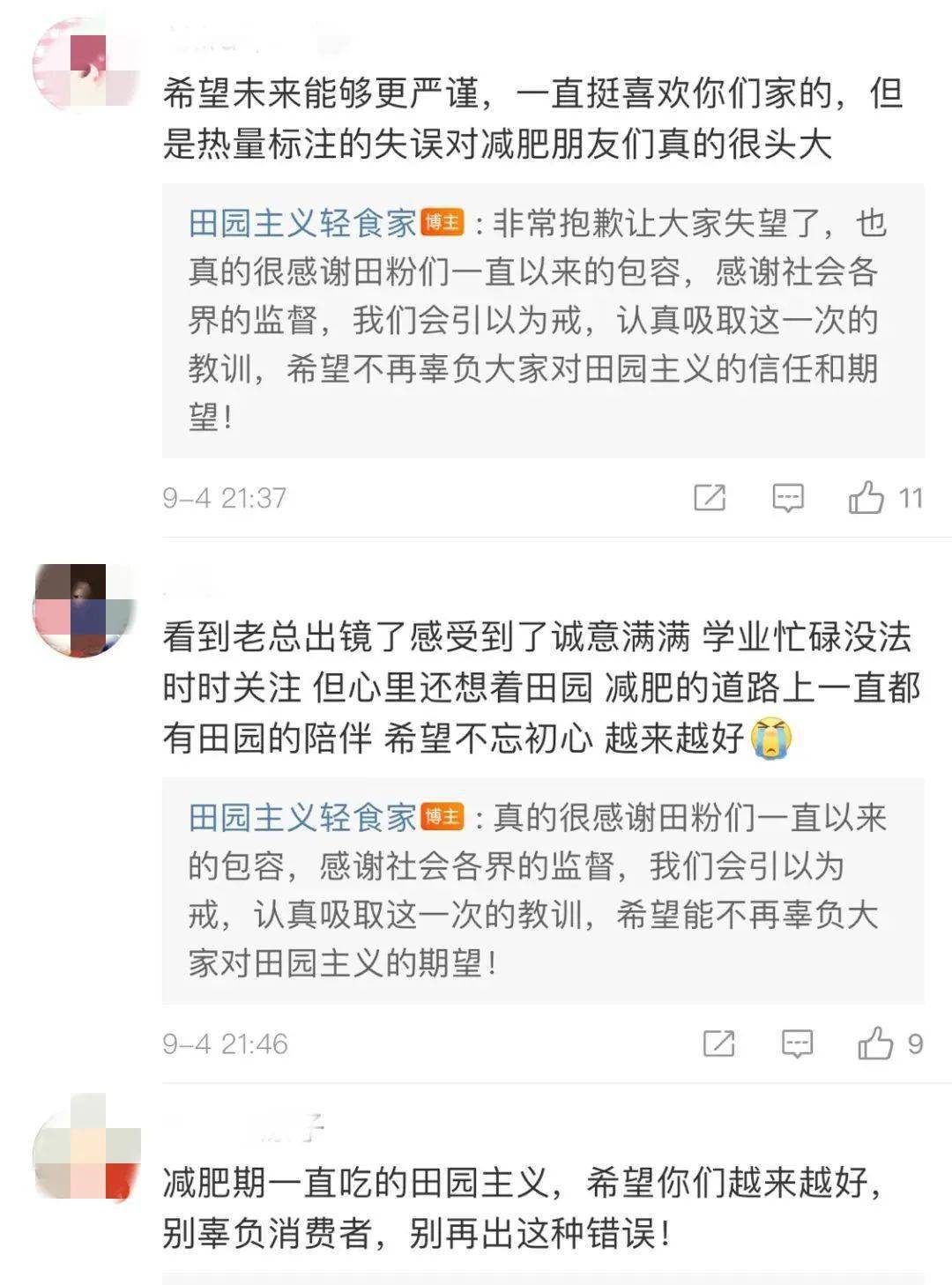The image size is (952, 1285).
Task: Reply to the comment posted at 9-4 21:46
Action: pos(797,1044)
